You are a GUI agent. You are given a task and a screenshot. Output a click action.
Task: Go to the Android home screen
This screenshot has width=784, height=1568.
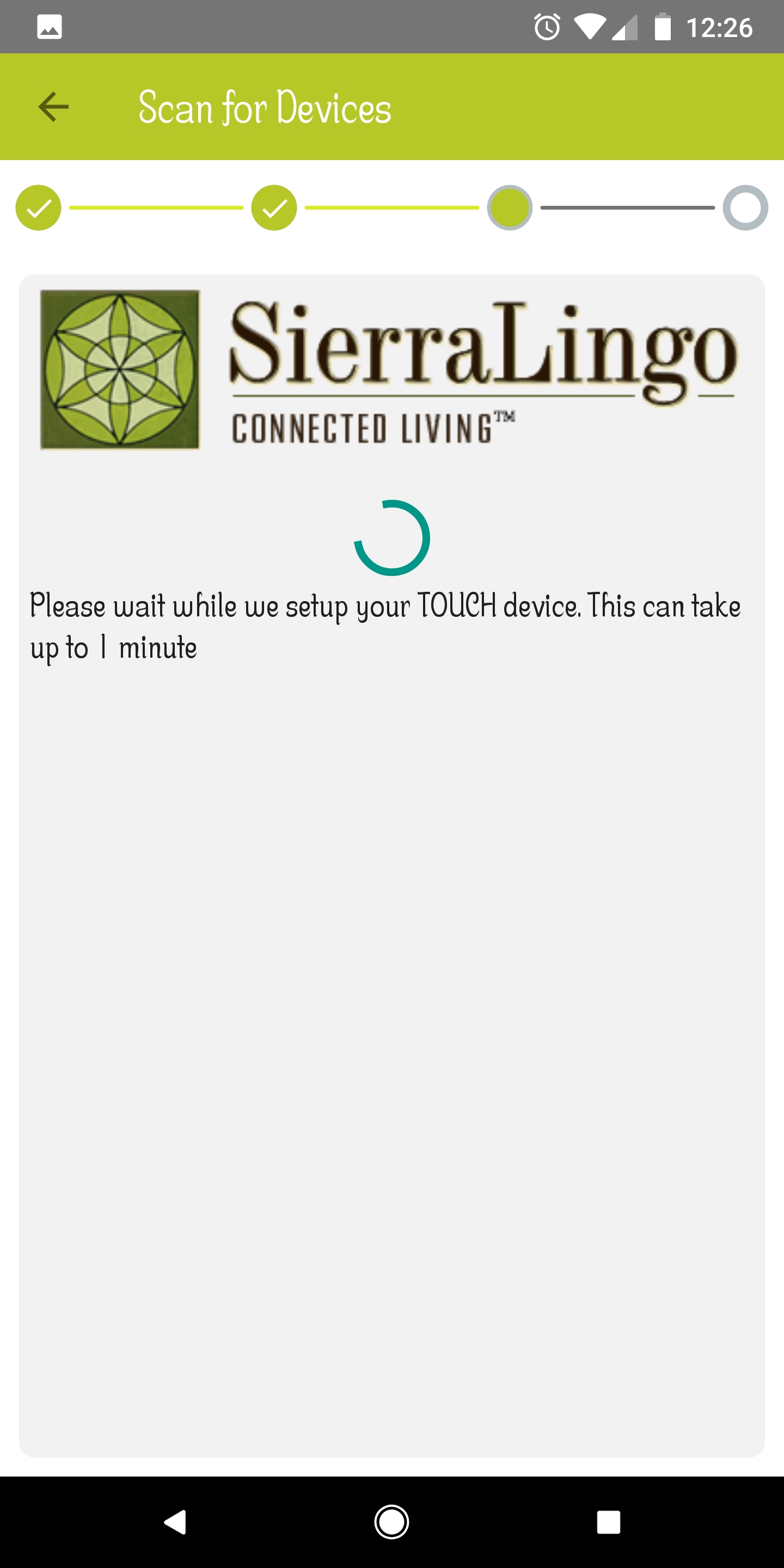(391, 1522)
